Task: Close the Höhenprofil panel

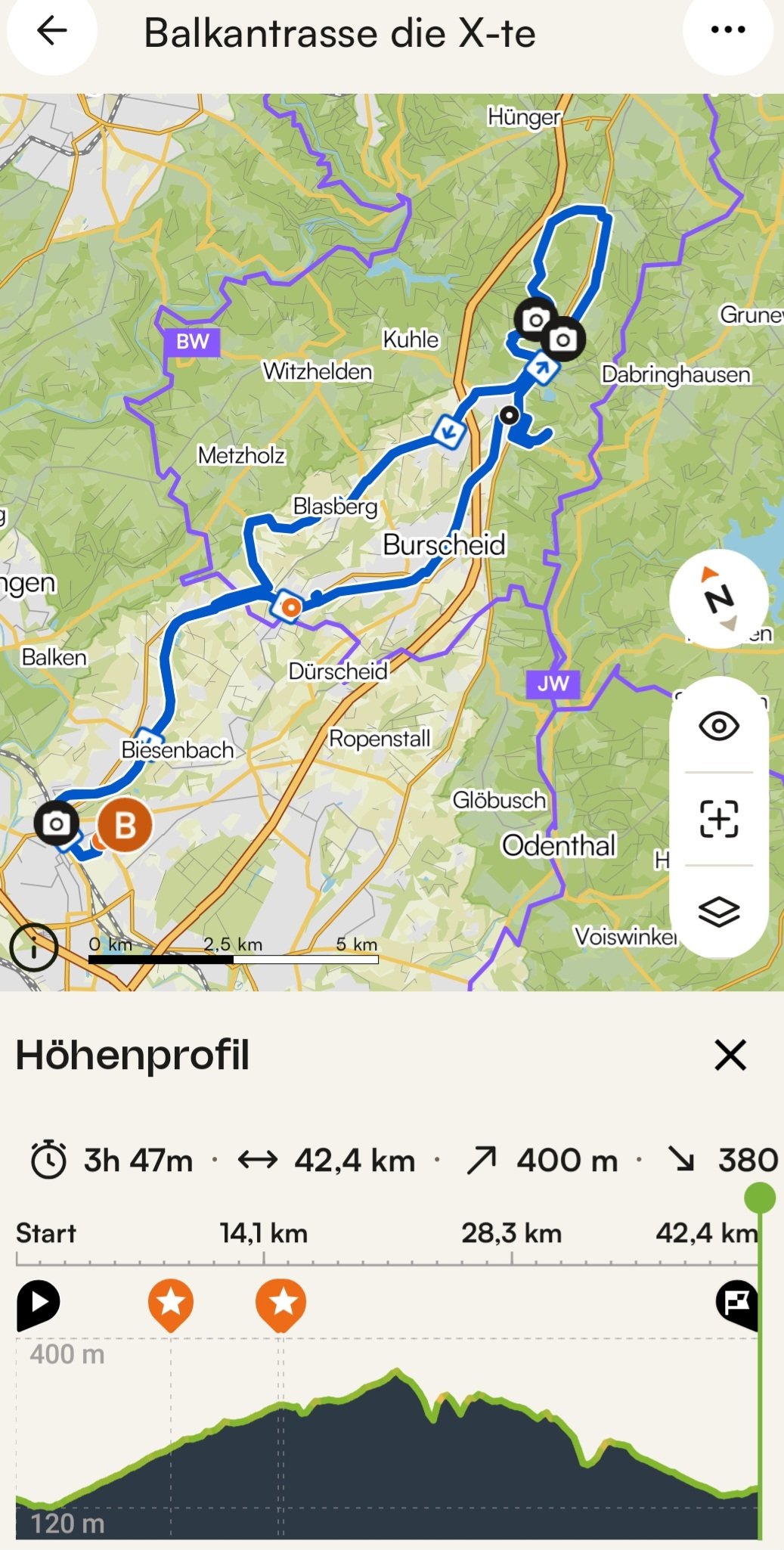Action: coord(730,1055)
